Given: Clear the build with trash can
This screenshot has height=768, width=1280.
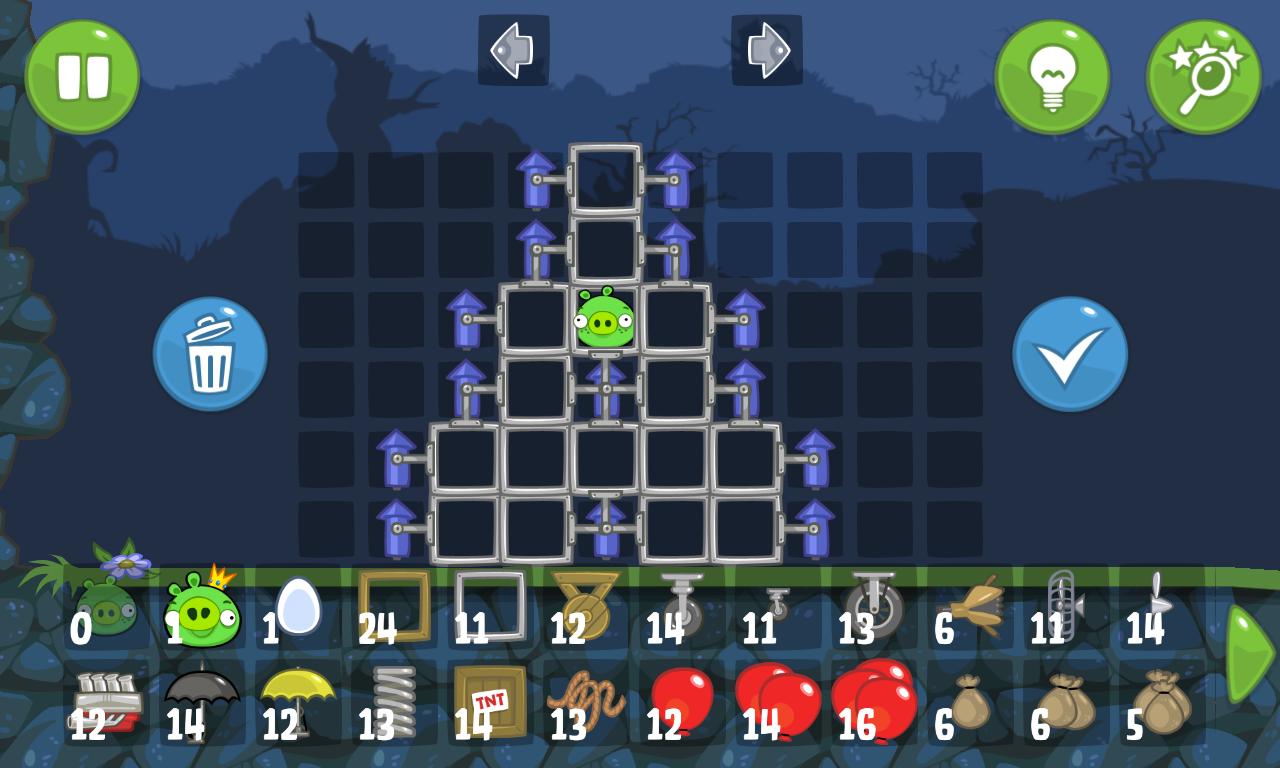Looking at the screenshot, I should tap(210, 354).
